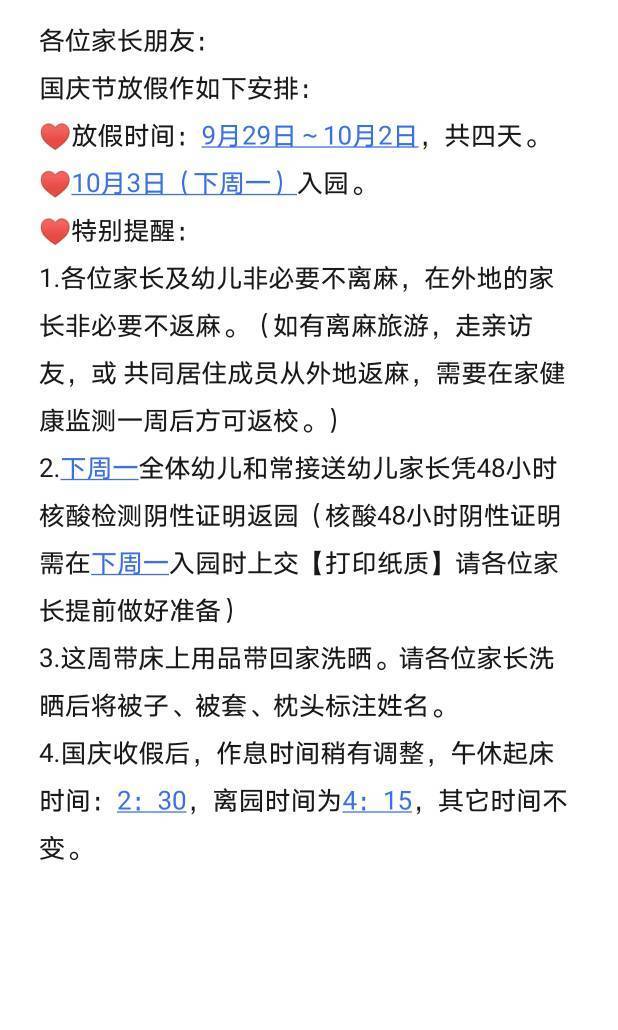
Task: Tap the 2：30 wake-up time link
Action: (x=151, y=801)
